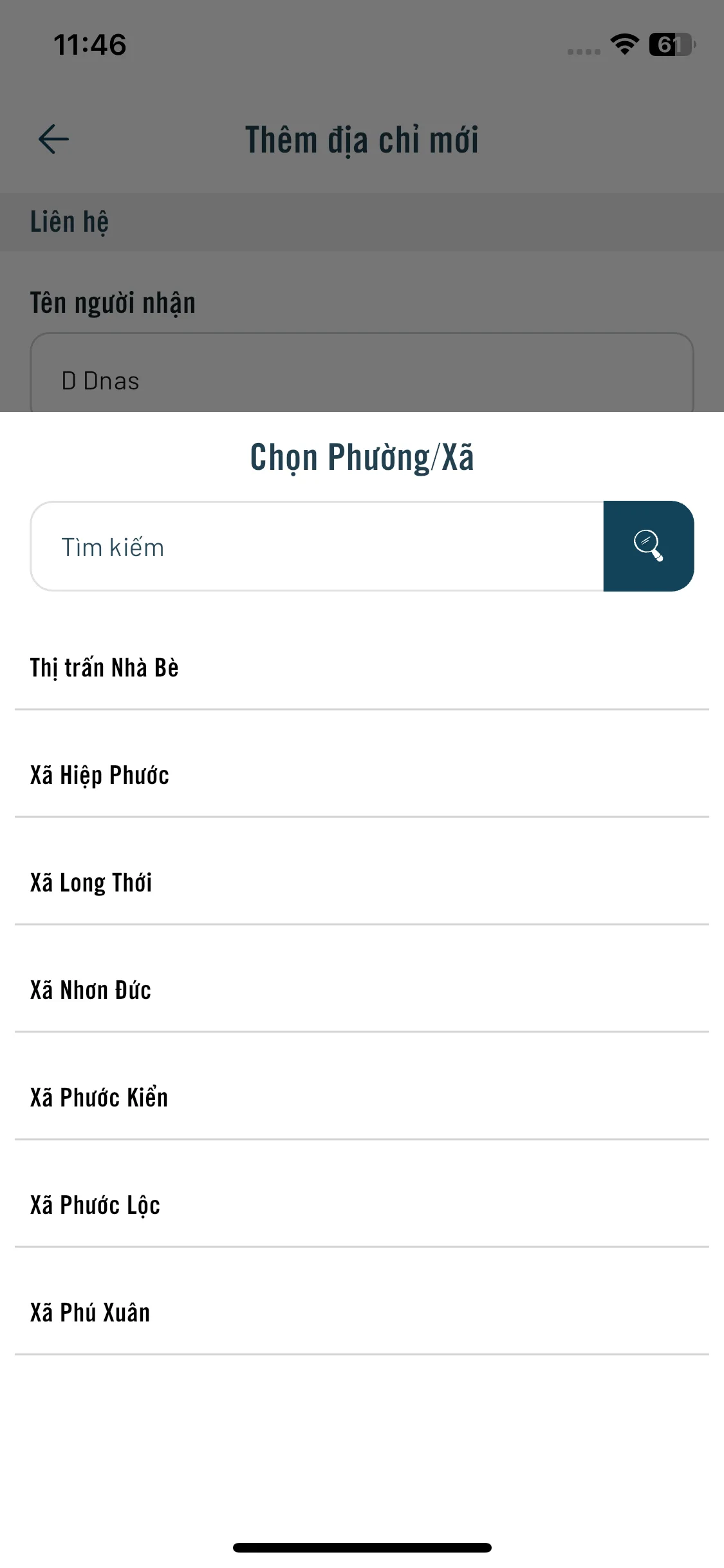The height and width of the screenshot is (1568, 724).
Task: Tap the back arrow to return
Action: coord(52,137)
